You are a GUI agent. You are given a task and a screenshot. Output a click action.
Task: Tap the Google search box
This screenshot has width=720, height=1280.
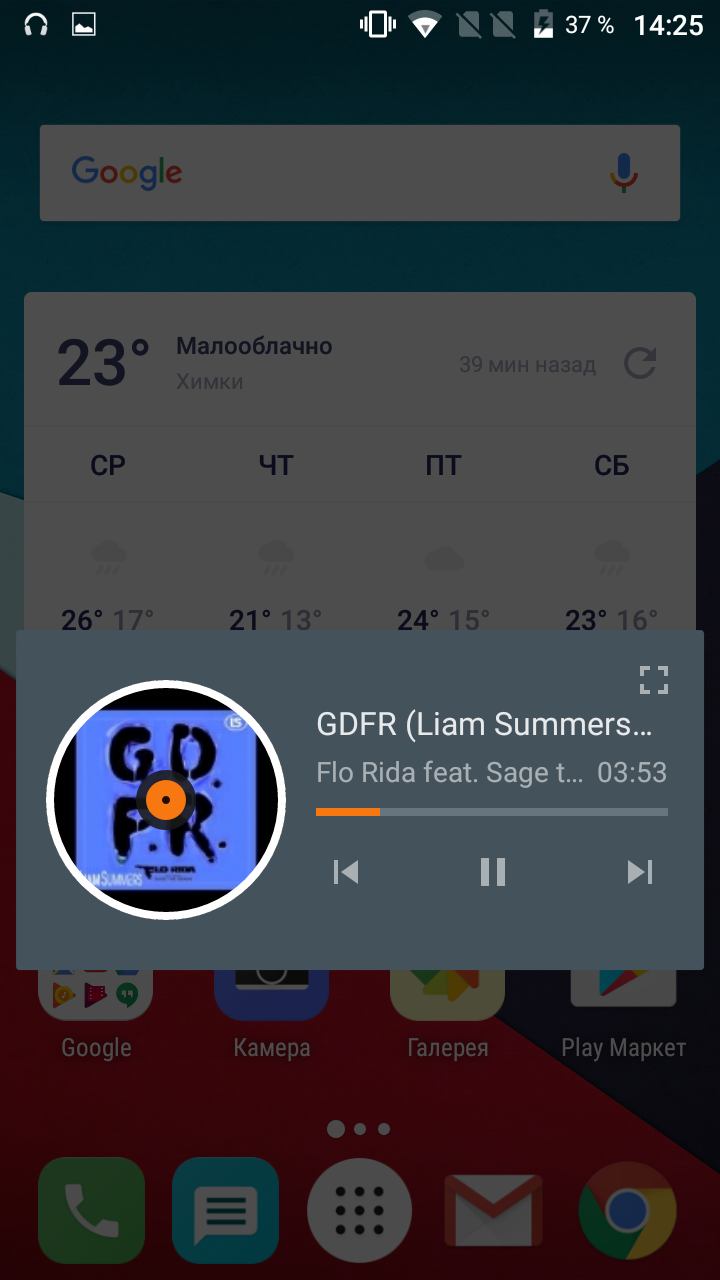(360, 173)
